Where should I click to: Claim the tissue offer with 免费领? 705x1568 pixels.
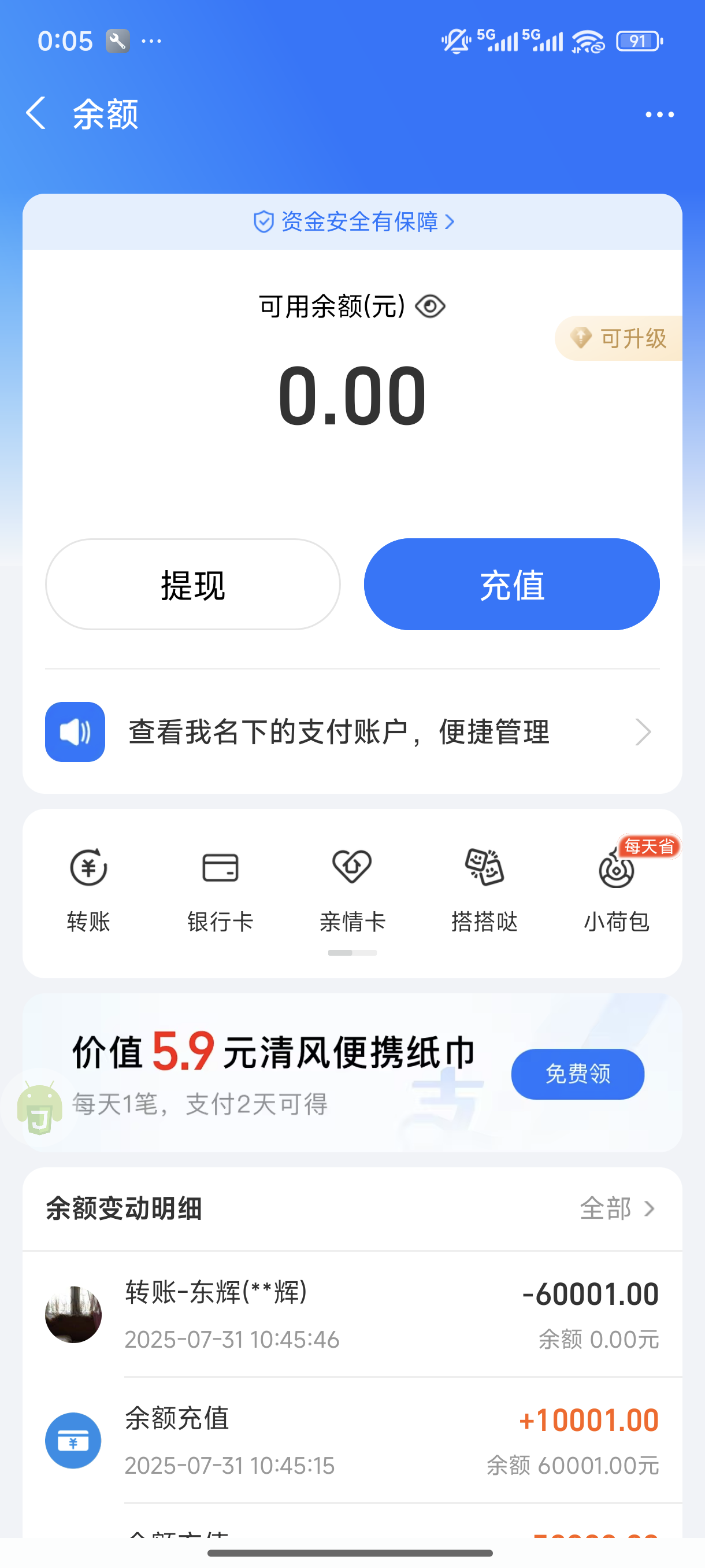point(577,1074)
